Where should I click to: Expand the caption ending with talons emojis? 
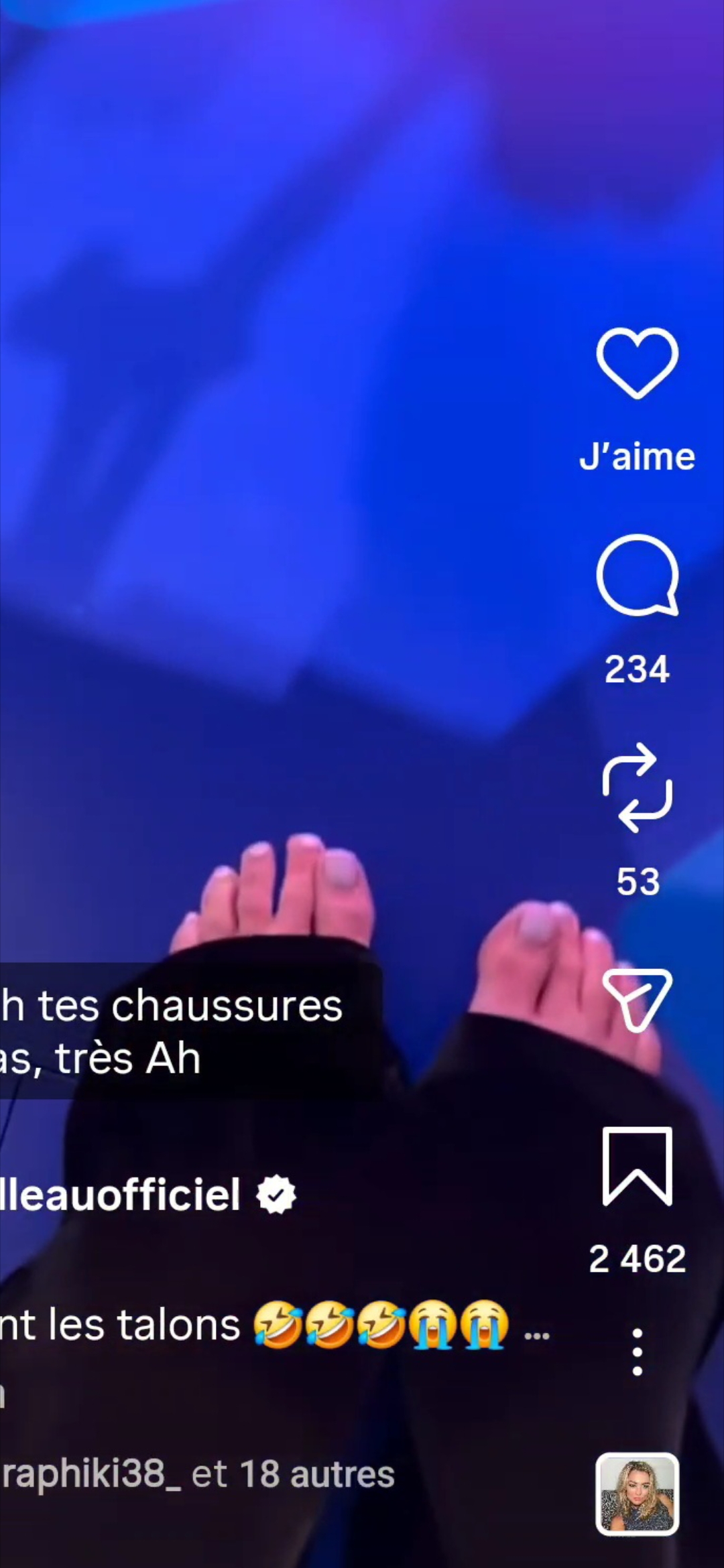coord(536,1336)
